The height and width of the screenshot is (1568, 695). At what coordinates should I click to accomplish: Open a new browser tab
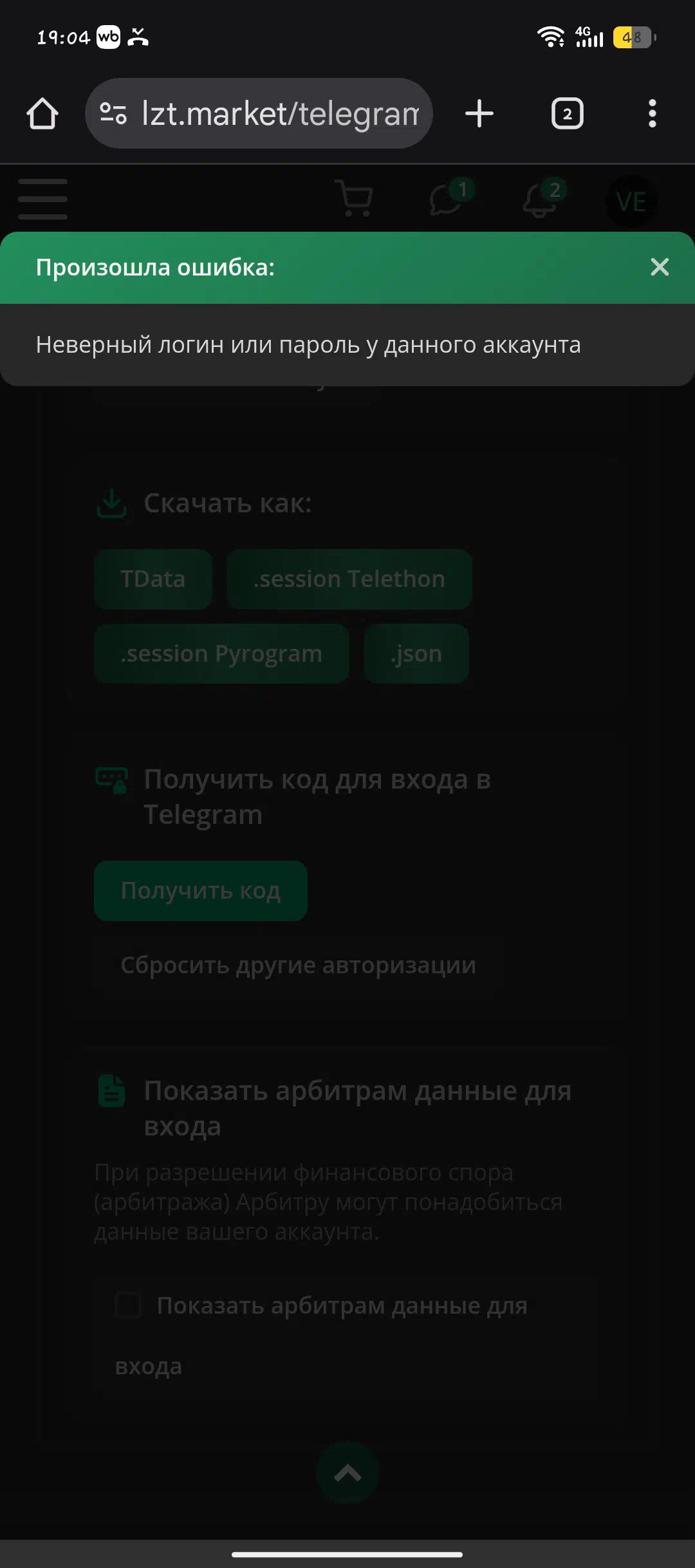479,114
